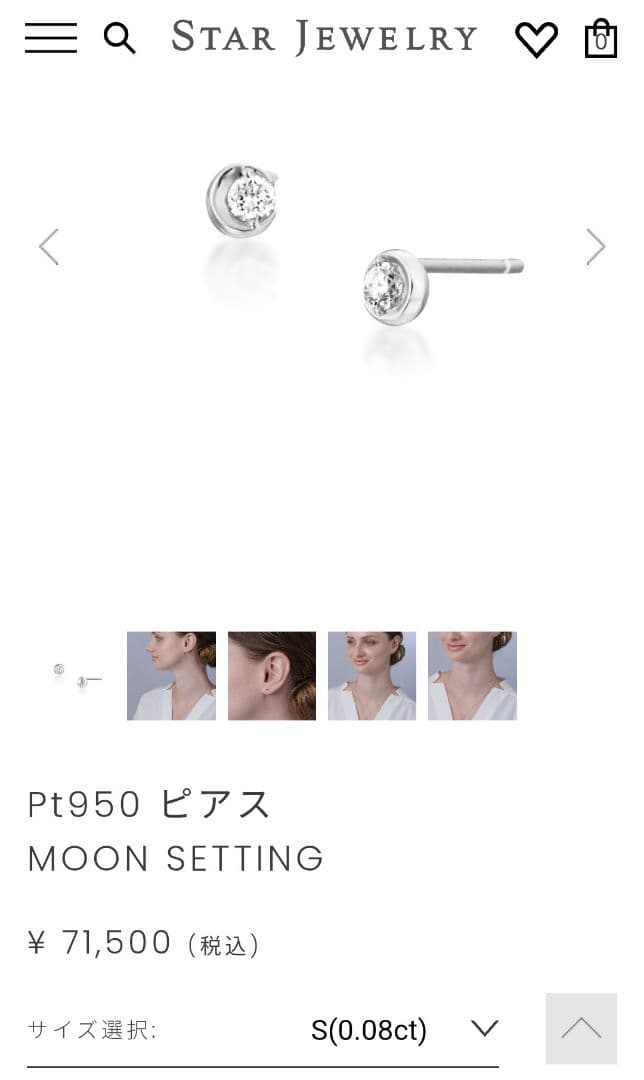Open the shopping bag
The width and height of the screenshot is (644, 1080).
click(x=600, y=38)
